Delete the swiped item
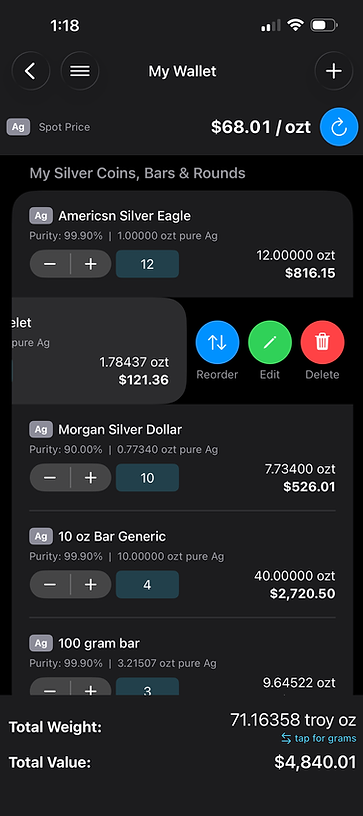Screen dimensions: 363x816 322,342
